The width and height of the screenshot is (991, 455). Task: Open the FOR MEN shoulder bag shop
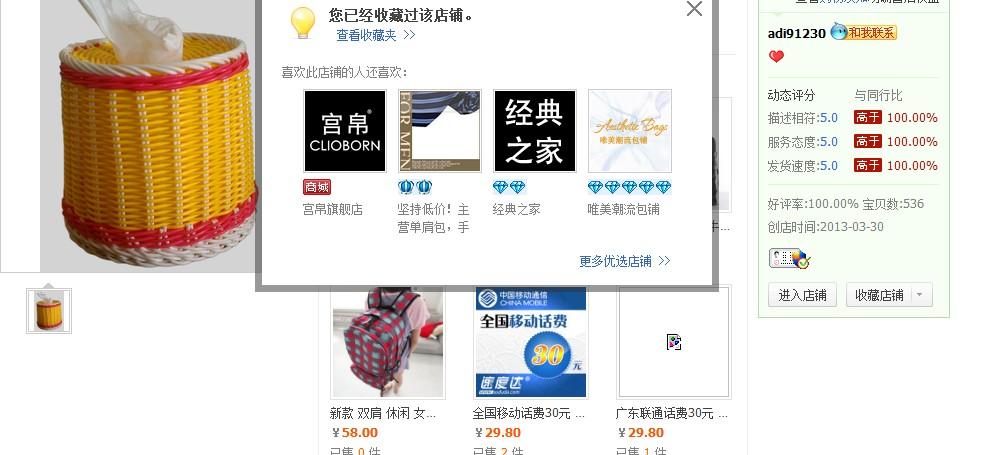point(439,131)
